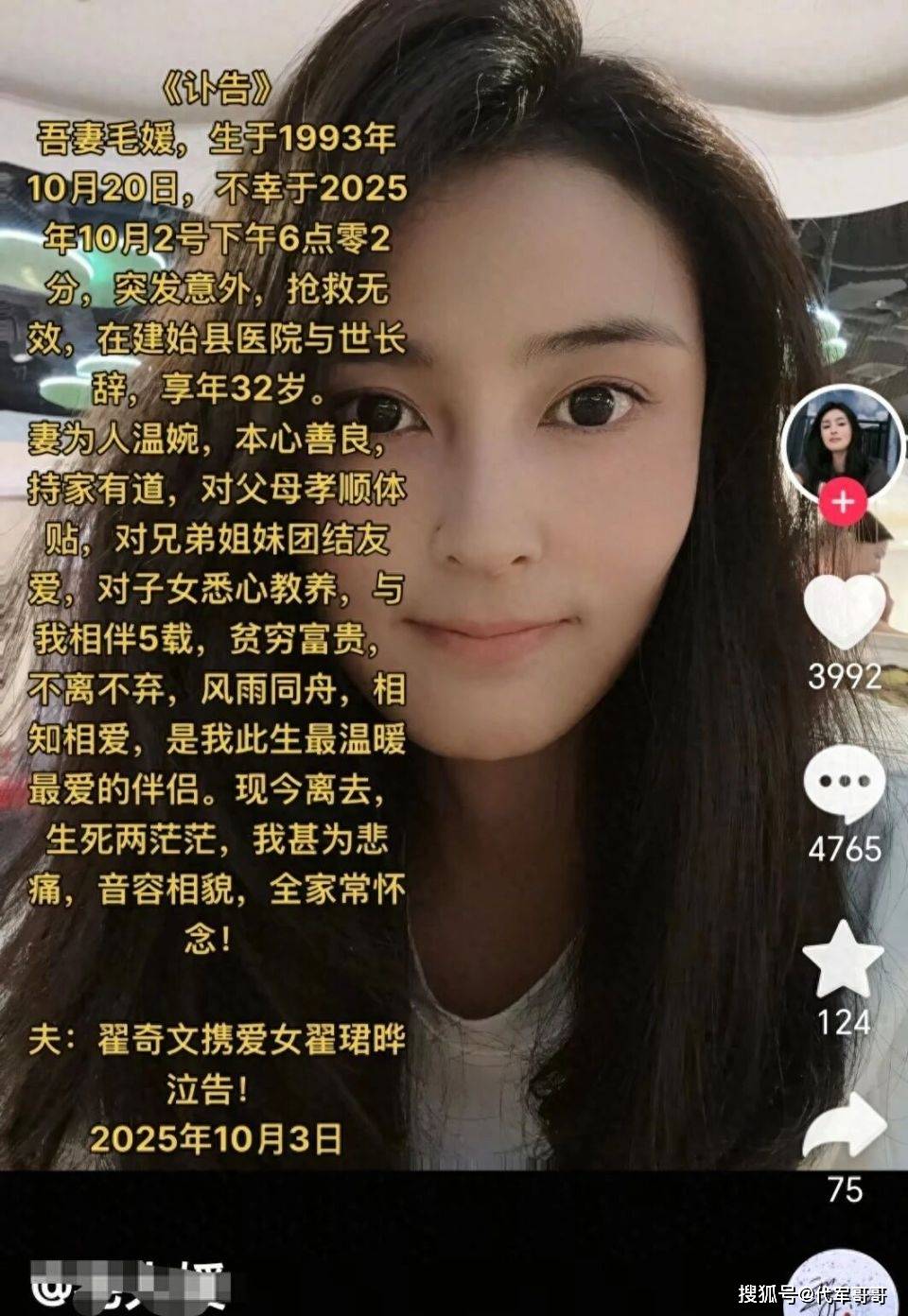Open the 4765 comments

[844, 783]
